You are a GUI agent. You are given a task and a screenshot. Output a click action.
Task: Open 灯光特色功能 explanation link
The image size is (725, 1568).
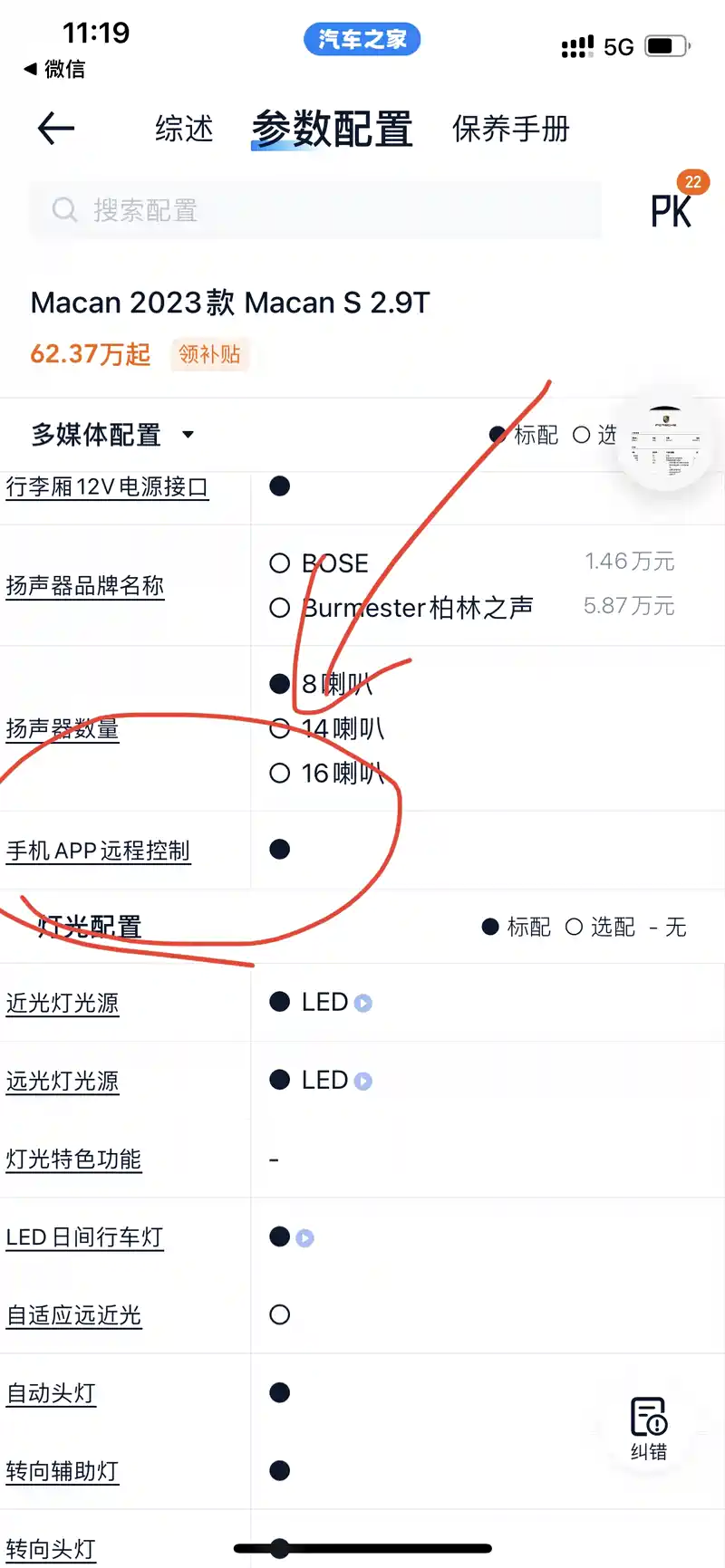(x=73, y=1159)
